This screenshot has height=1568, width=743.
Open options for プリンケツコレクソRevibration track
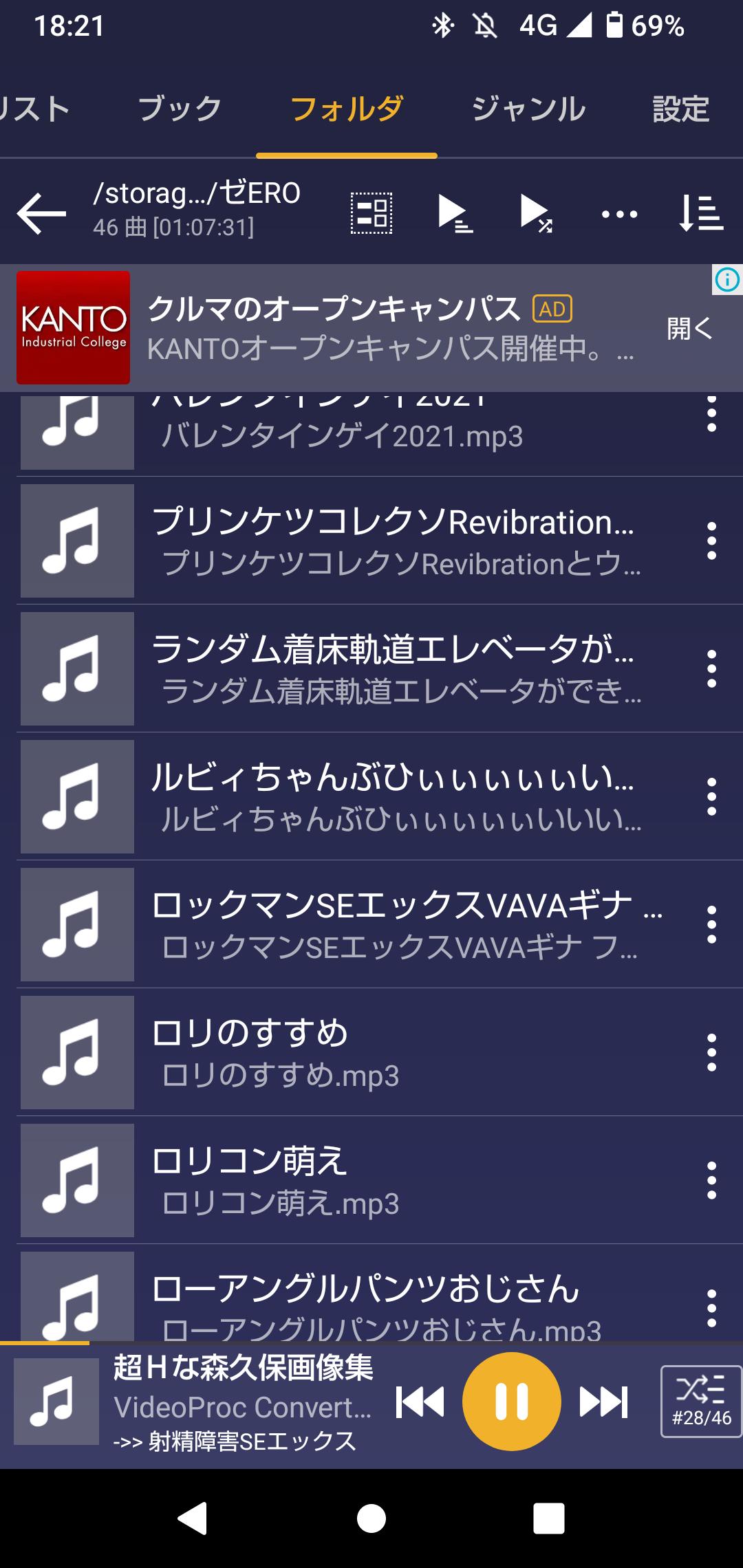coord(712,541)
